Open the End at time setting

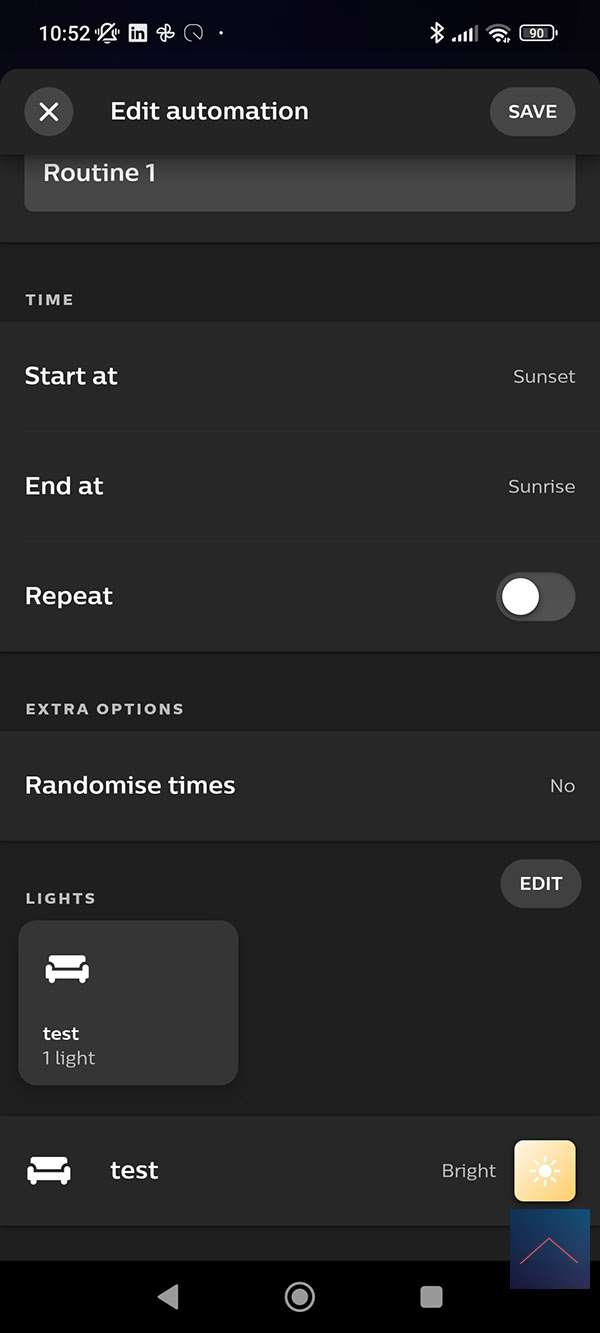pos(299,487)
